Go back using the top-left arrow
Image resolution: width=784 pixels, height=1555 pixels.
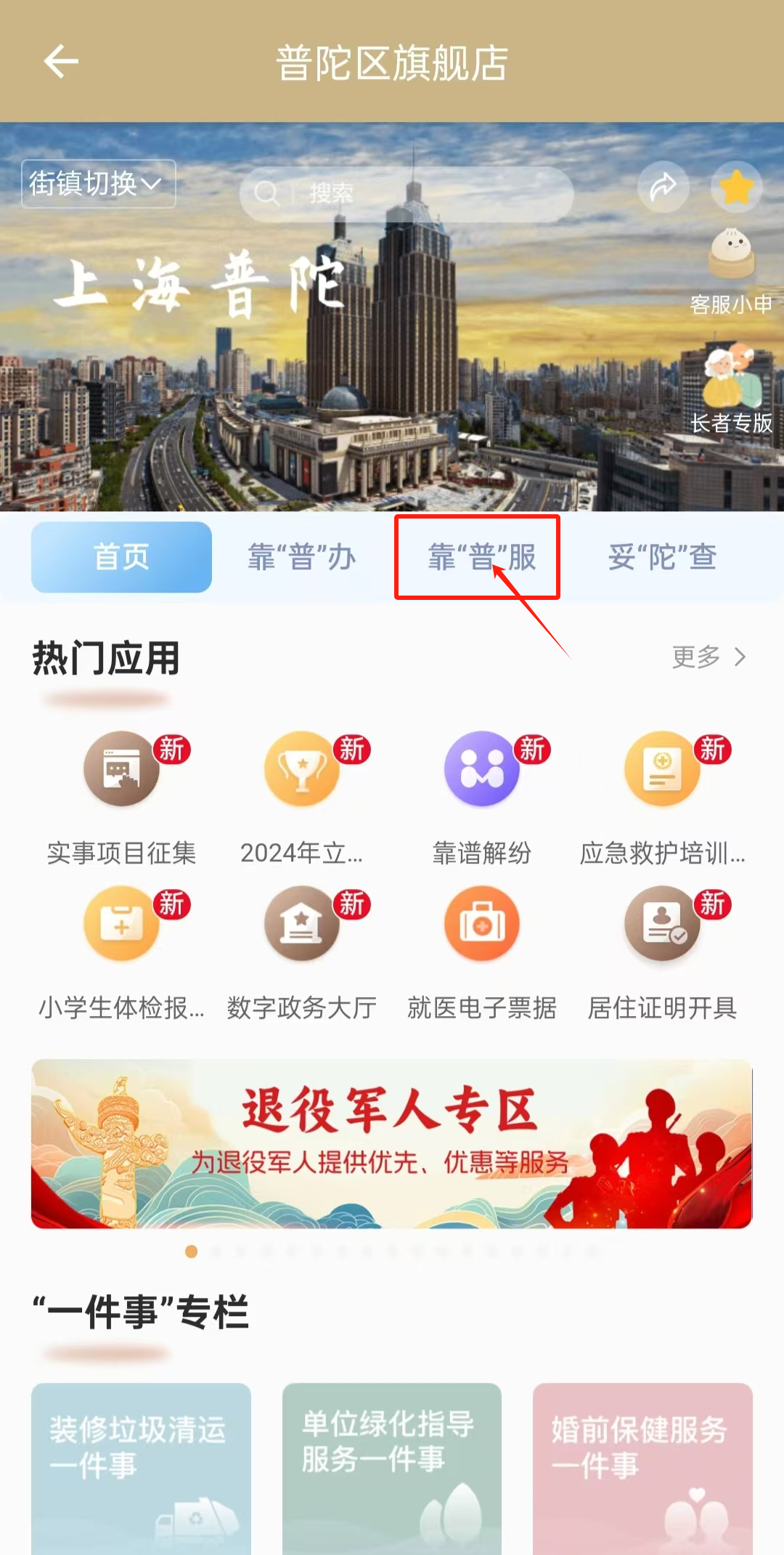(61, 62)
